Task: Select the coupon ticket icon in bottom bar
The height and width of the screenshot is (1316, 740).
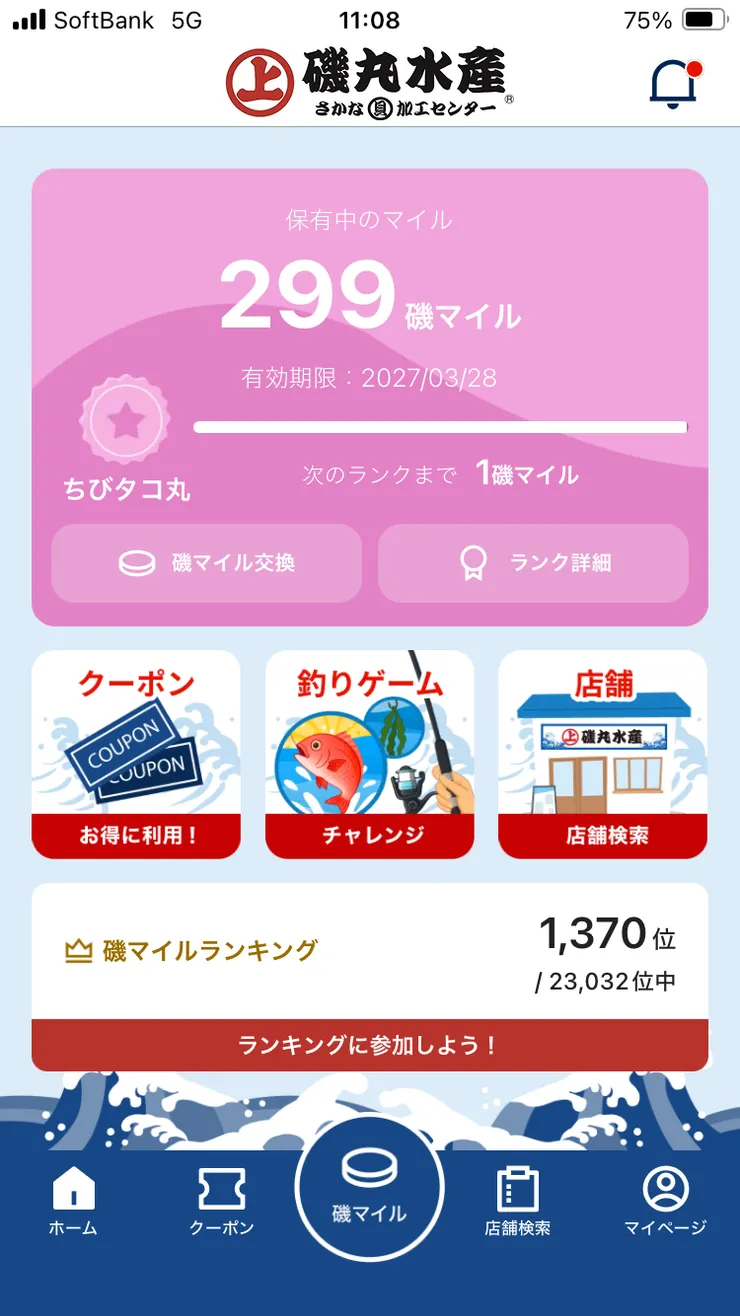Action: 221,1190
